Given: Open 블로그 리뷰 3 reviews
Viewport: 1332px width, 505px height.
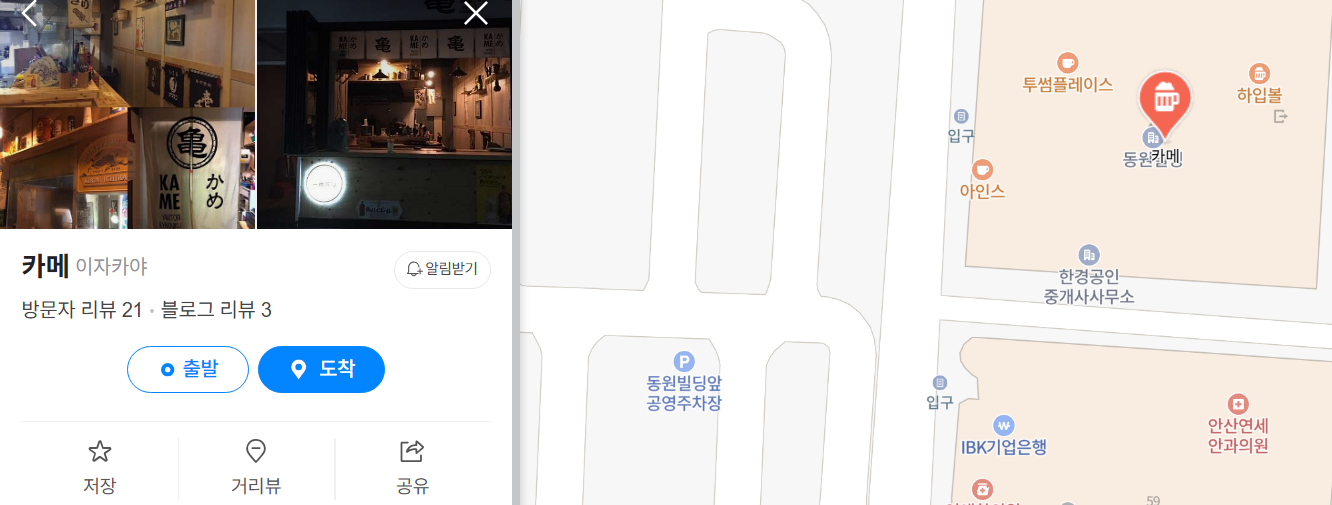Looking at the screenshot, I should click(216, 310).
